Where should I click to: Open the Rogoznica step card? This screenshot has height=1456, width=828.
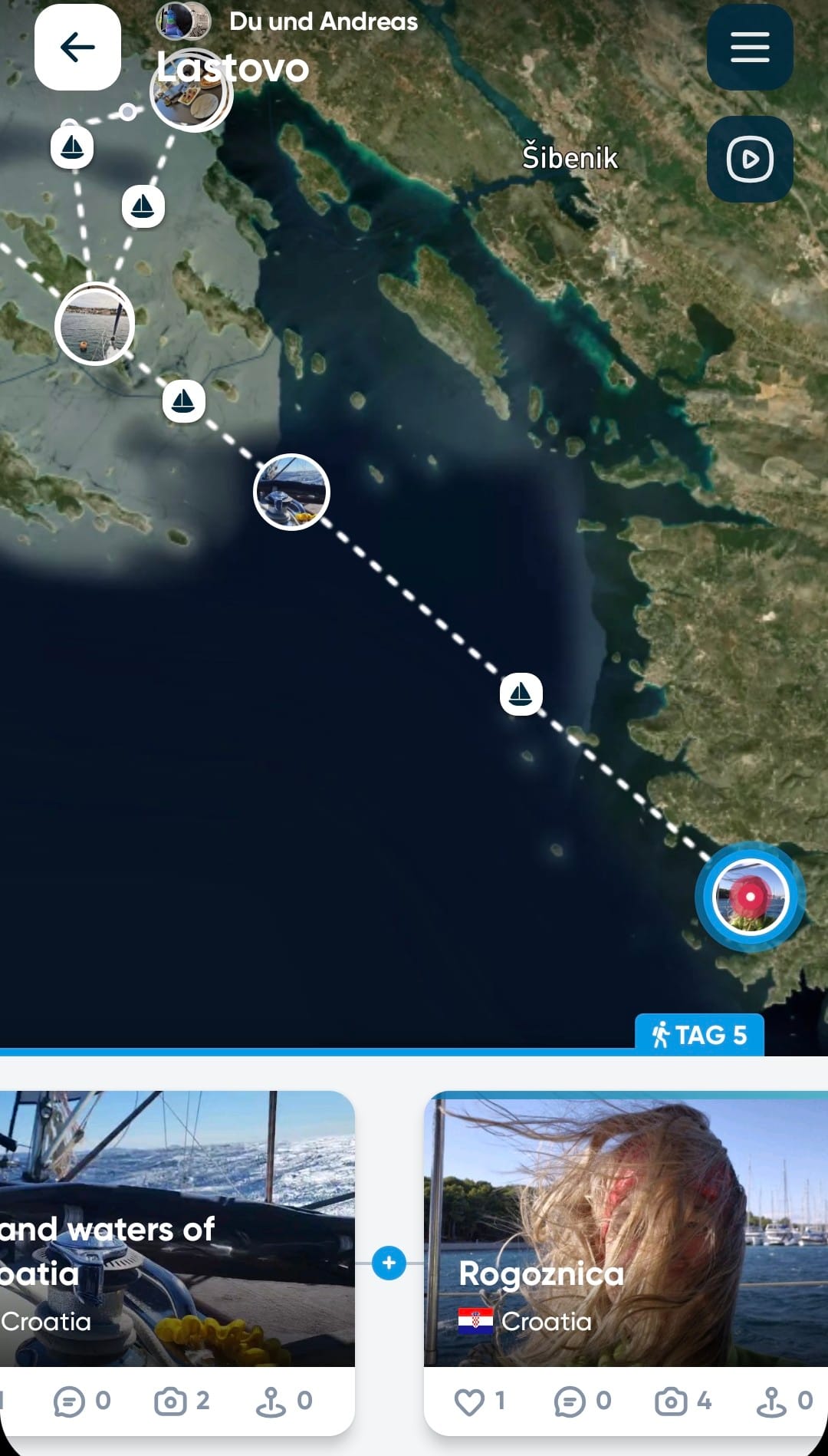click(626, 1232)
